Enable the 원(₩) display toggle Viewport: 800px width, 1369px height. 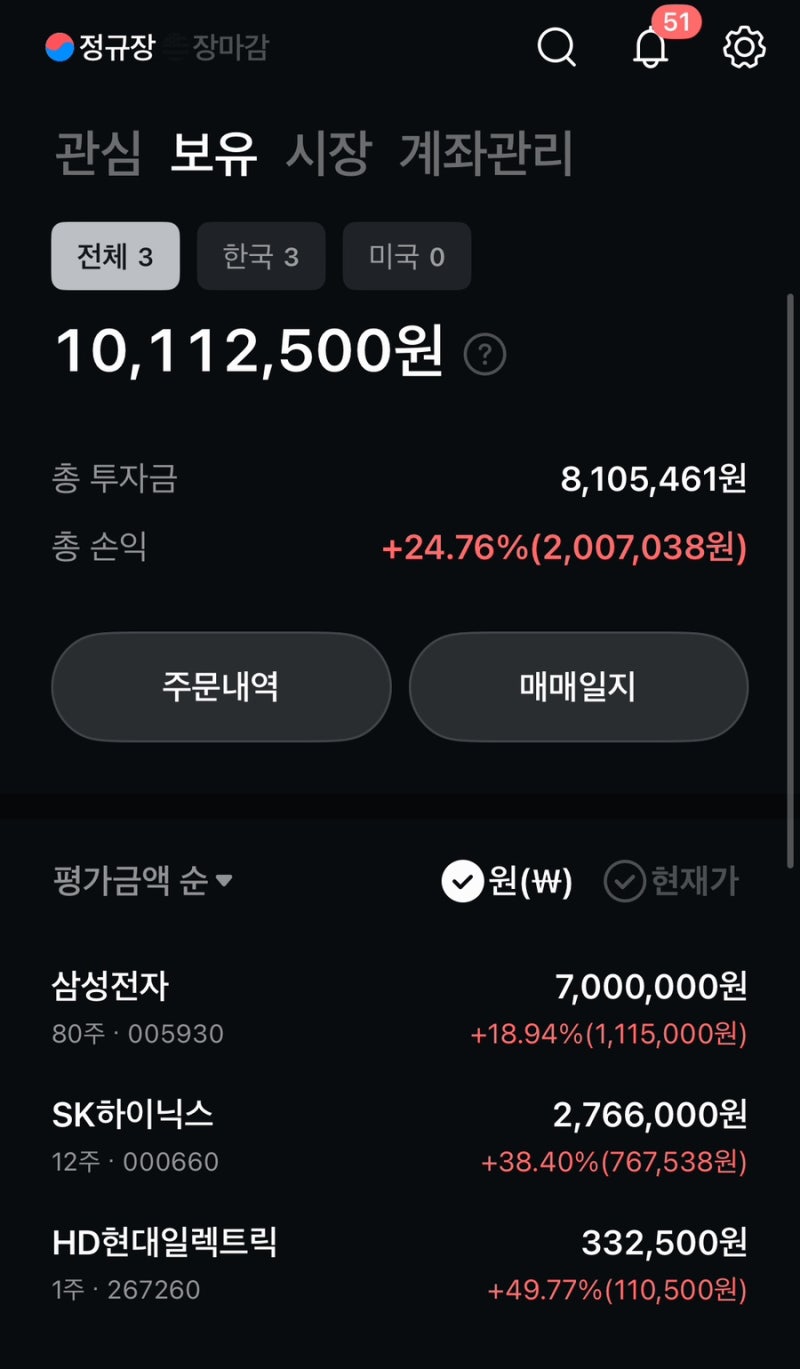click(508, 882)
